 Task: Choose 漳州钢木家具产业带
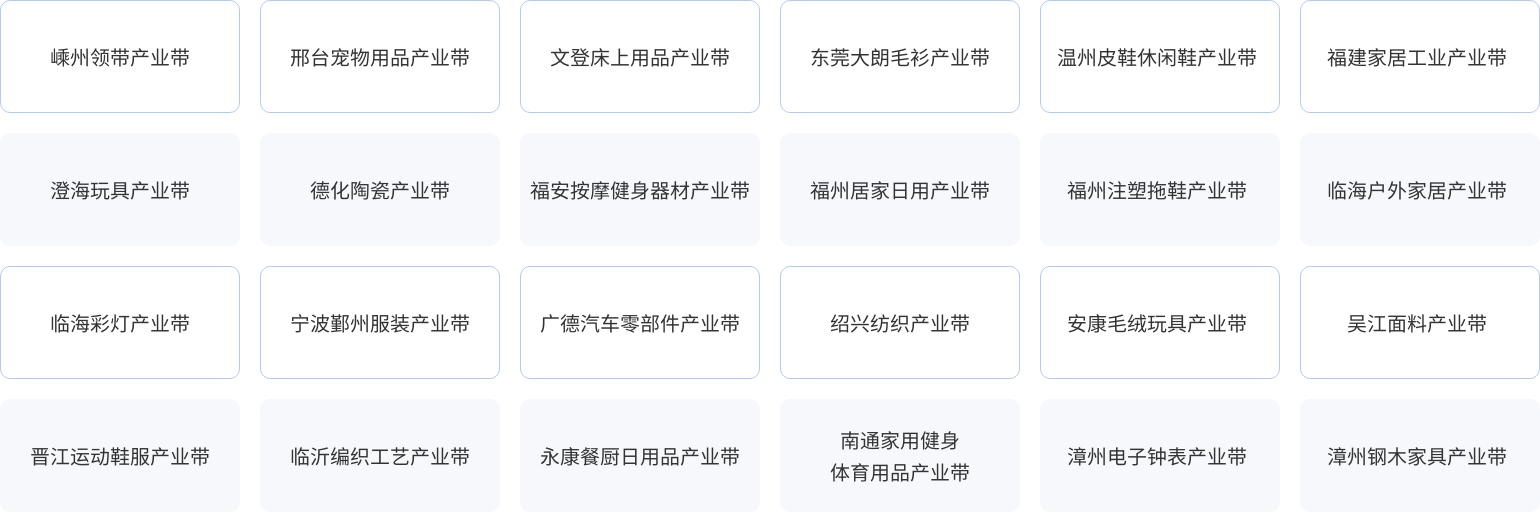(1419, 456)
